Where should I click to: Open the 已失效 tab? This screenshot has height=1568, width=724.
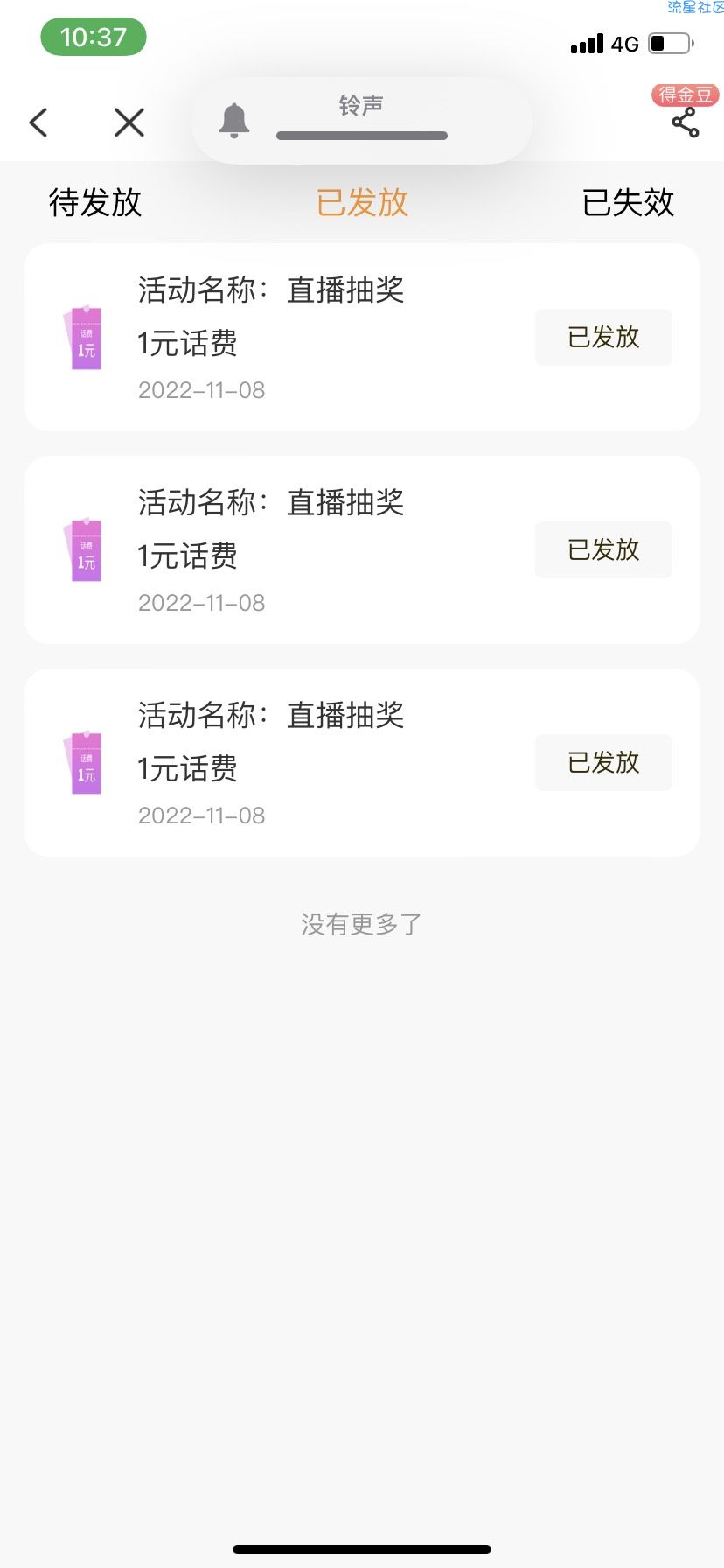click(x=628, y=202)
